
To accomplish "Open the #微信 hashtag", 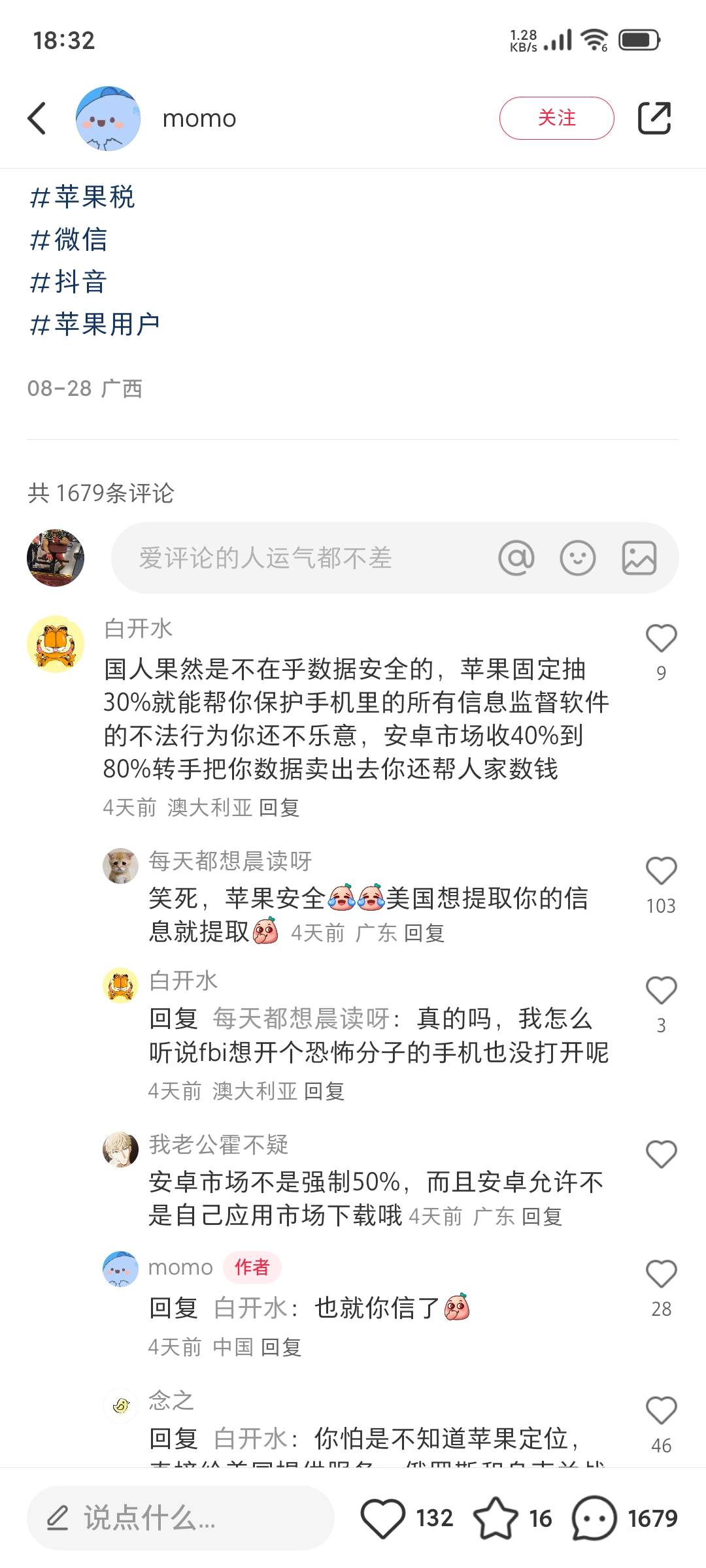I will [69, 239].
